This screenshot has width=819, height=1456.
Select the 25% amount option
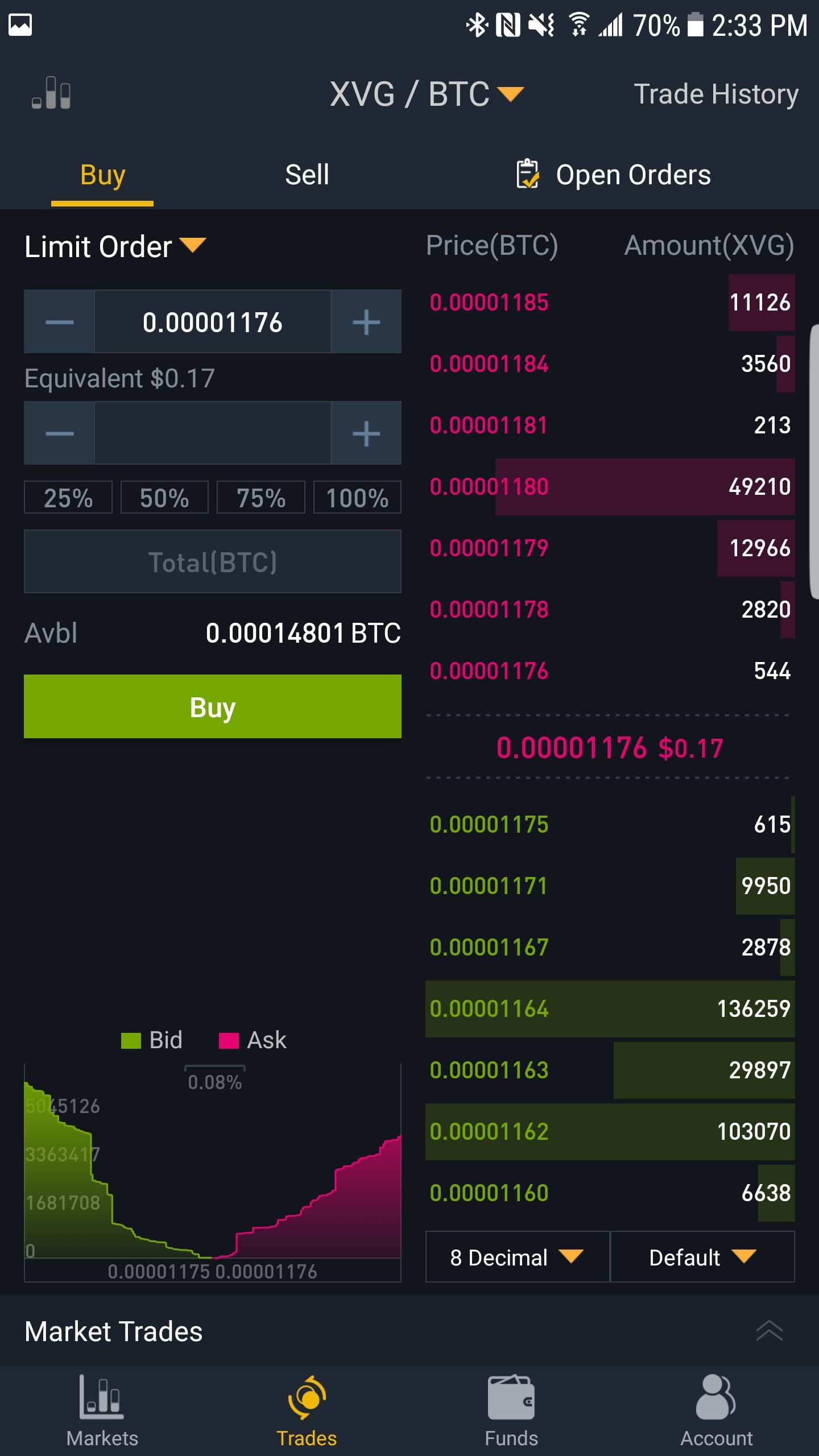click(x=68, y=498)
